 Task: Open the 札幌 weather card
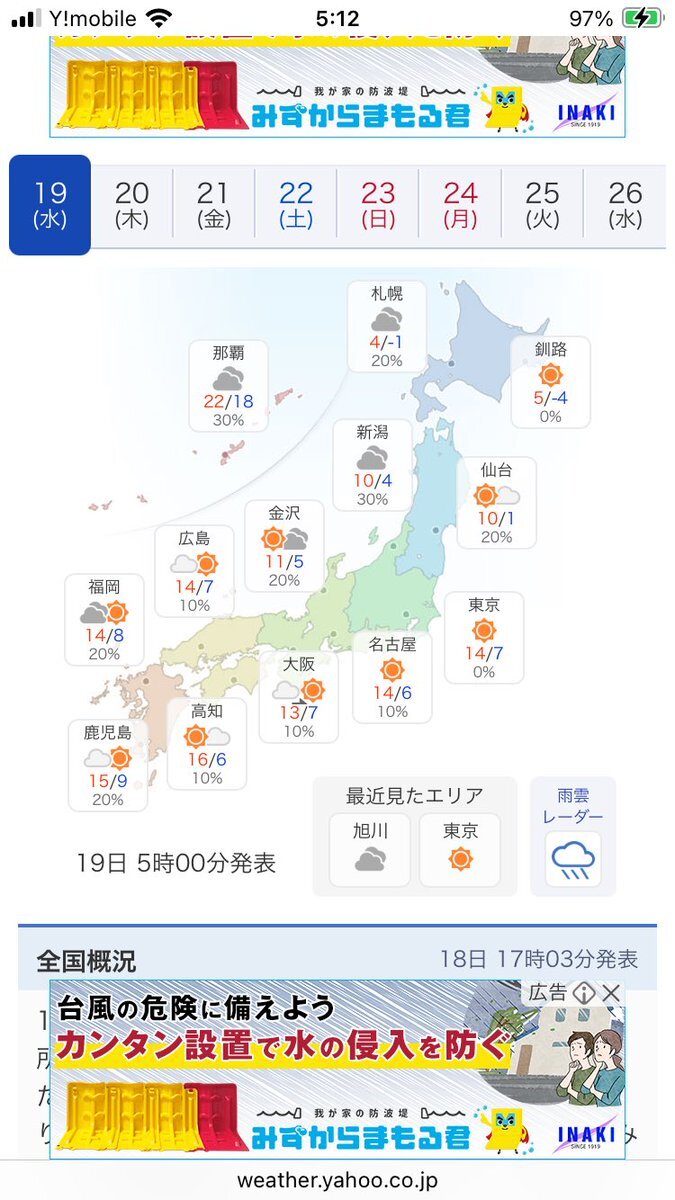pos(387,326)
